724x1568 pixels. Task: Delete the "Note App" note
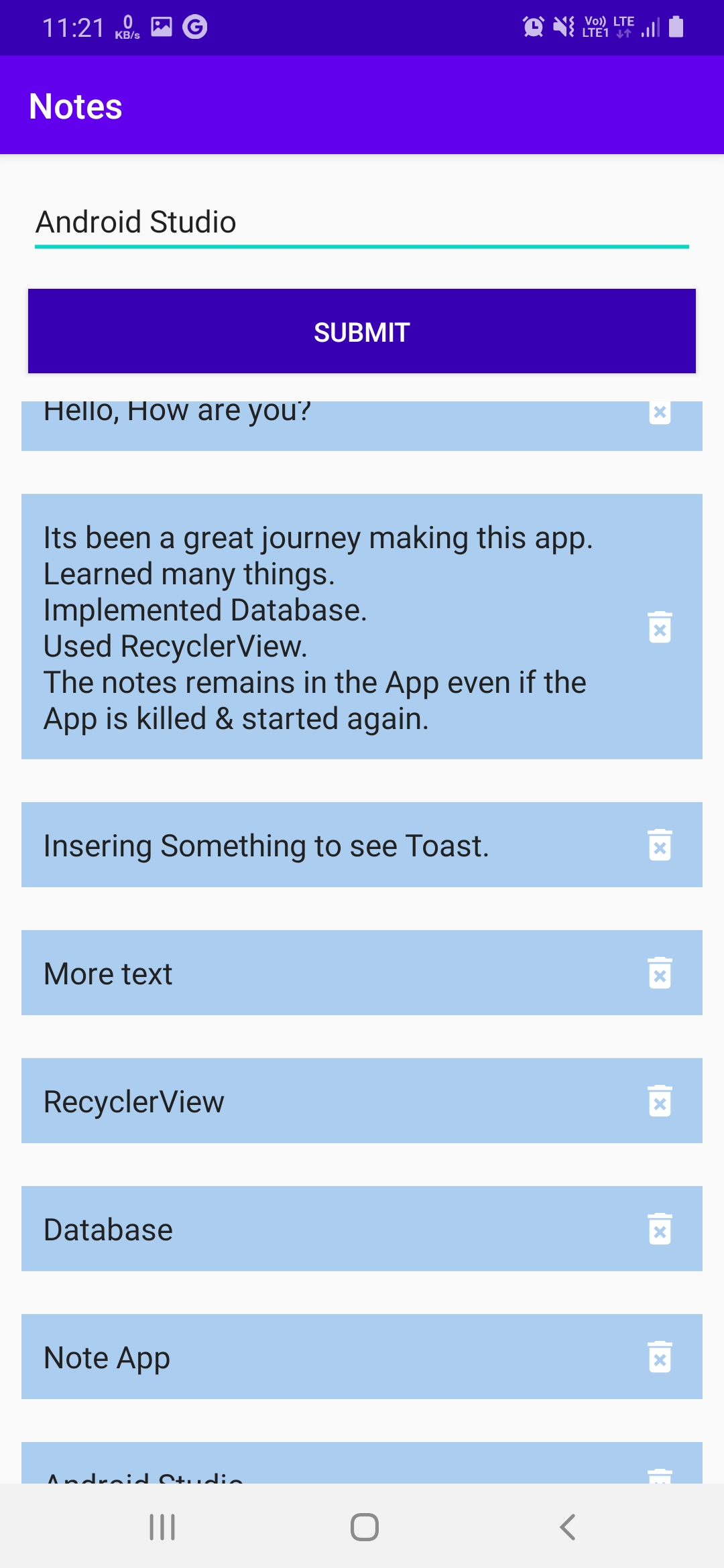click(x=660, y=1357)
